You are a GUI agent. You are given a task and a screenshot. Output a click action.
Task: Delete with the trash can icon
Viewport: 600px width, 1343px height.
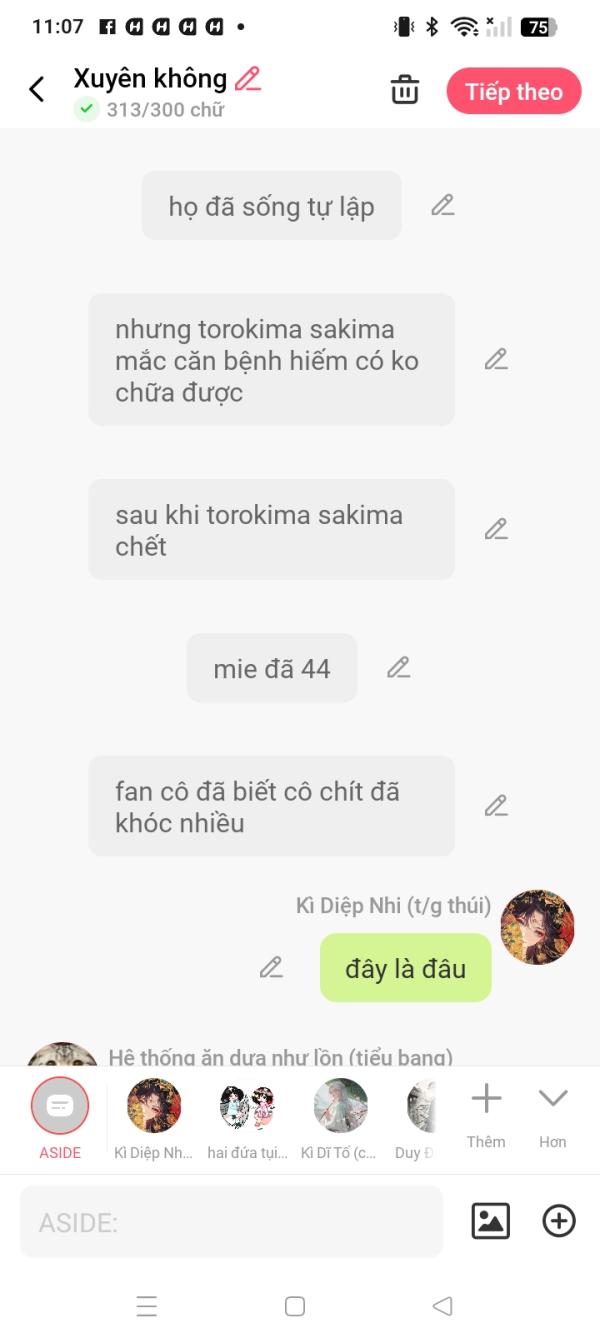pos(405,90)
